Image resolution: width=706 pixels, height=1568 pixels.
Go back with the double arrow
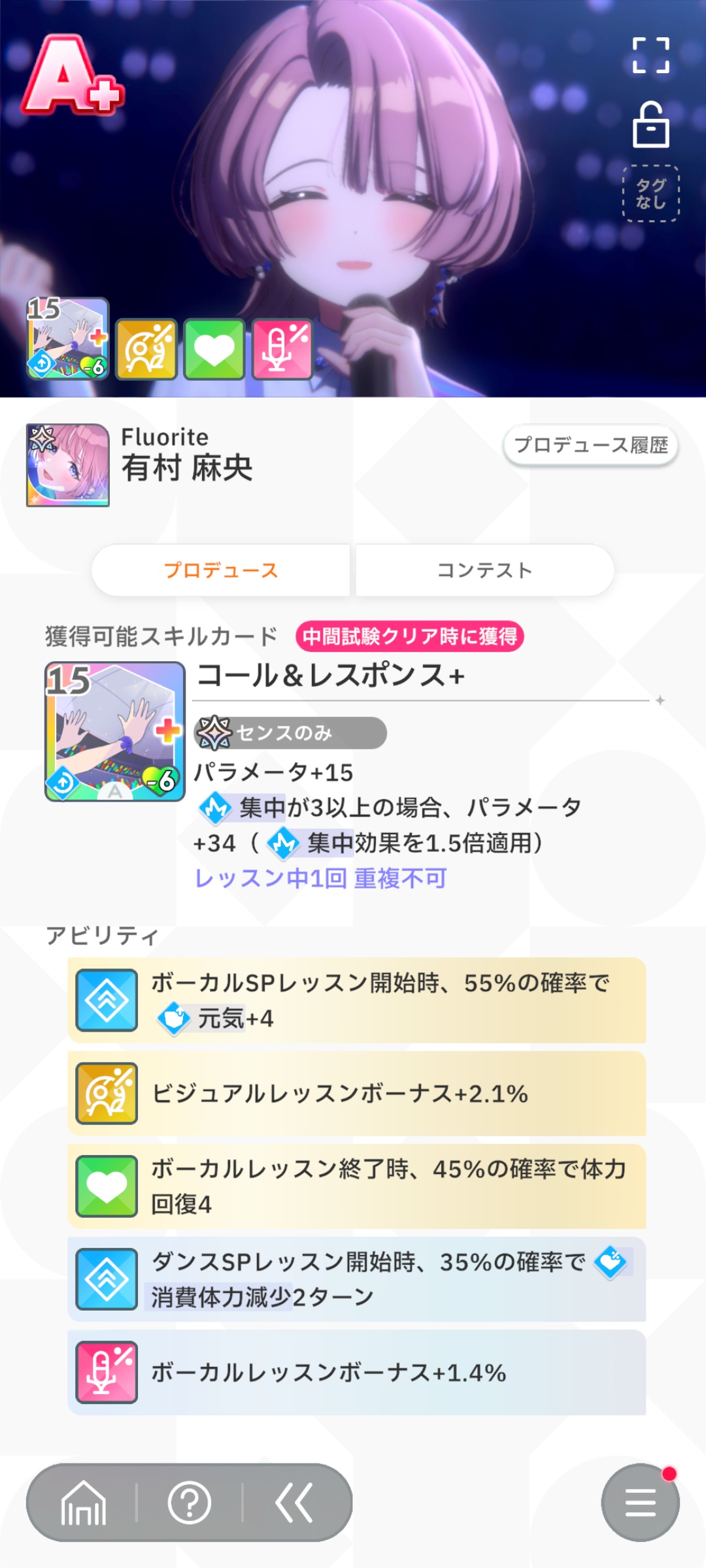(x=294, y=1503)
